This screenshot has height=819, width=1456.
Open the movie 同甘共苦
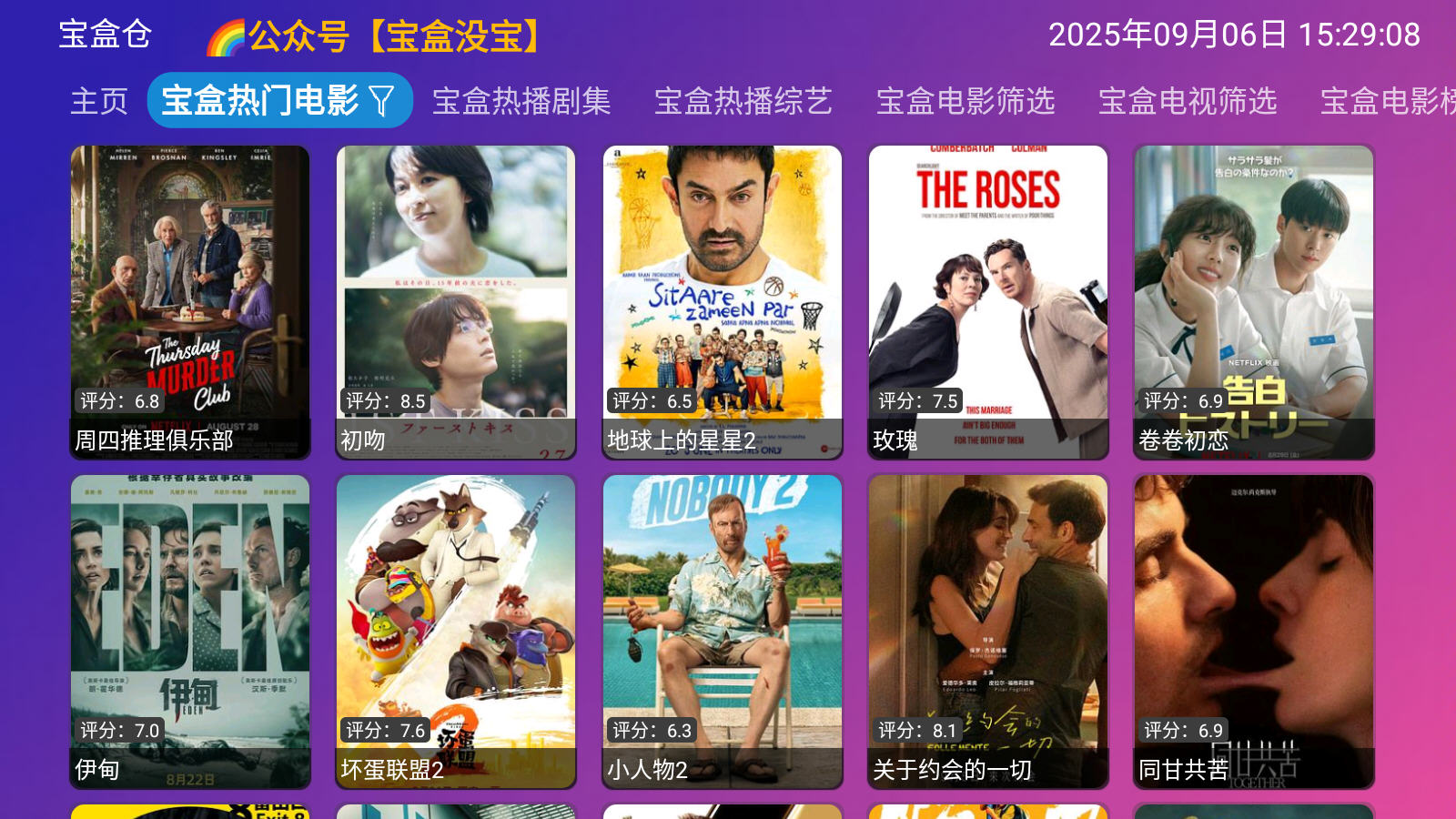[1254, 632]
